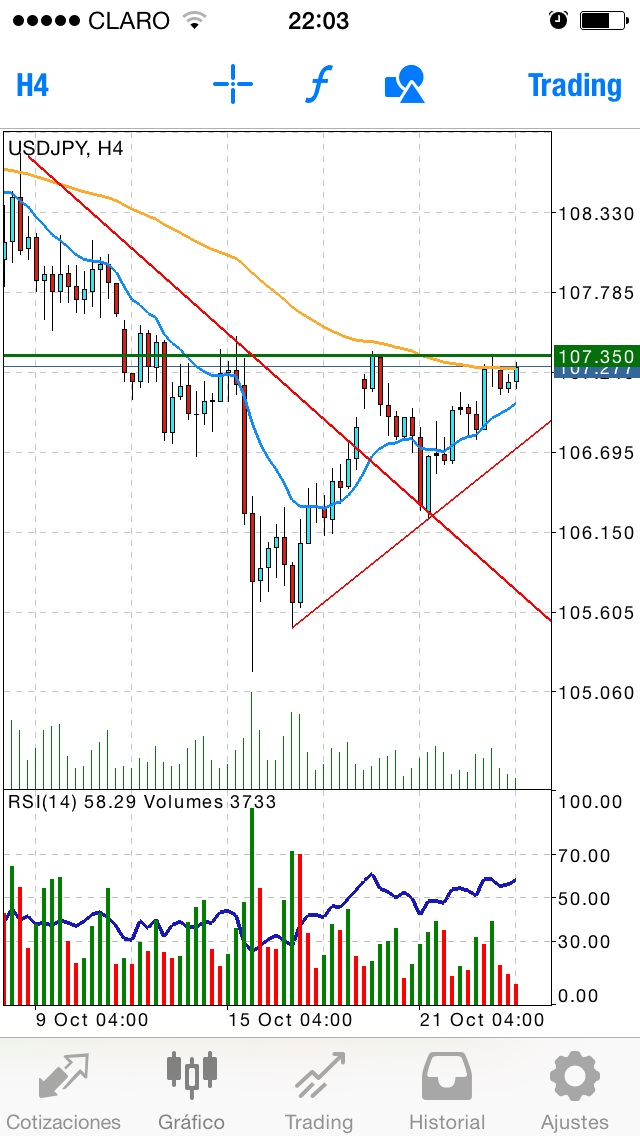Select the Gráfico tab
The image size is (640, 1136).
[192, 1090]
